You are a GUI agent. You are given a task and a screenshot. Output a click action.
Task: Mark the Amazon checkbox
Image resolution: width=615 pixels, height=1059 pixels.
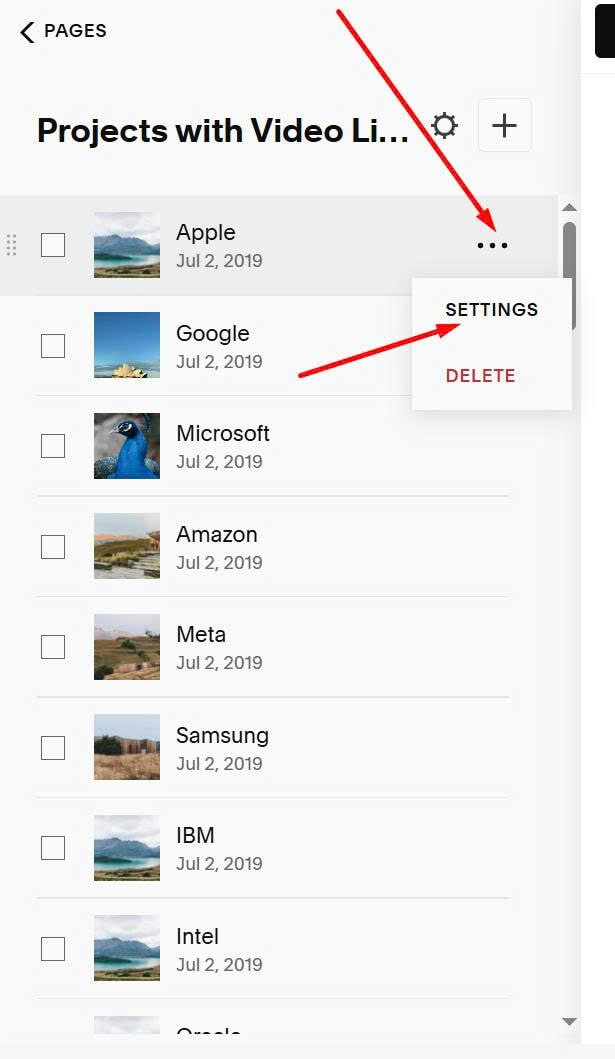pyautogui.click(x=53, y=546)
